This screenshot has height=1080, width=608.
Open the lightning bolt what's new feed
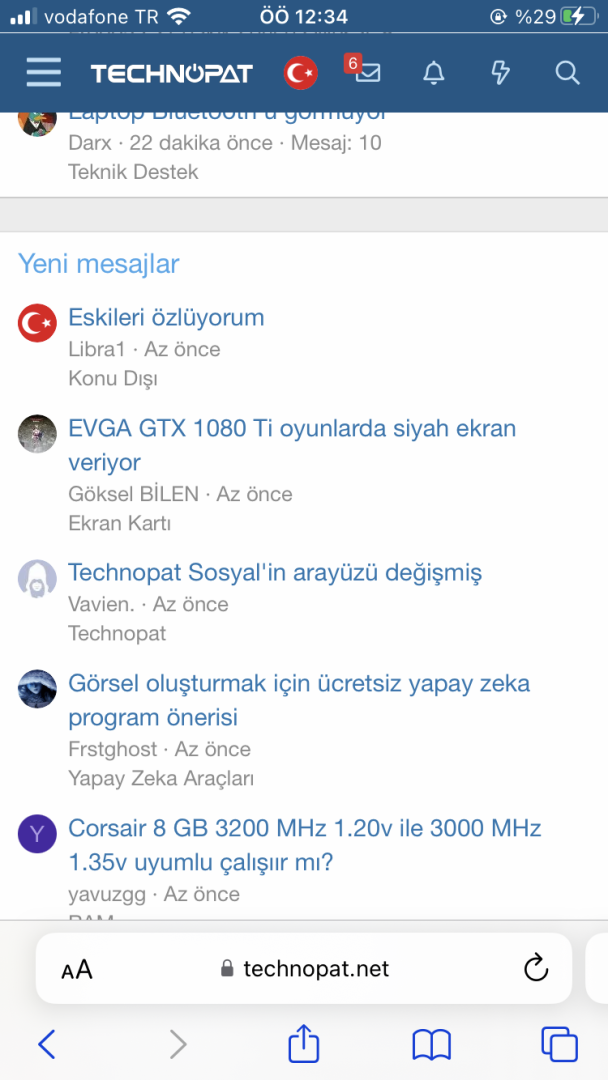tap(501, 72)
